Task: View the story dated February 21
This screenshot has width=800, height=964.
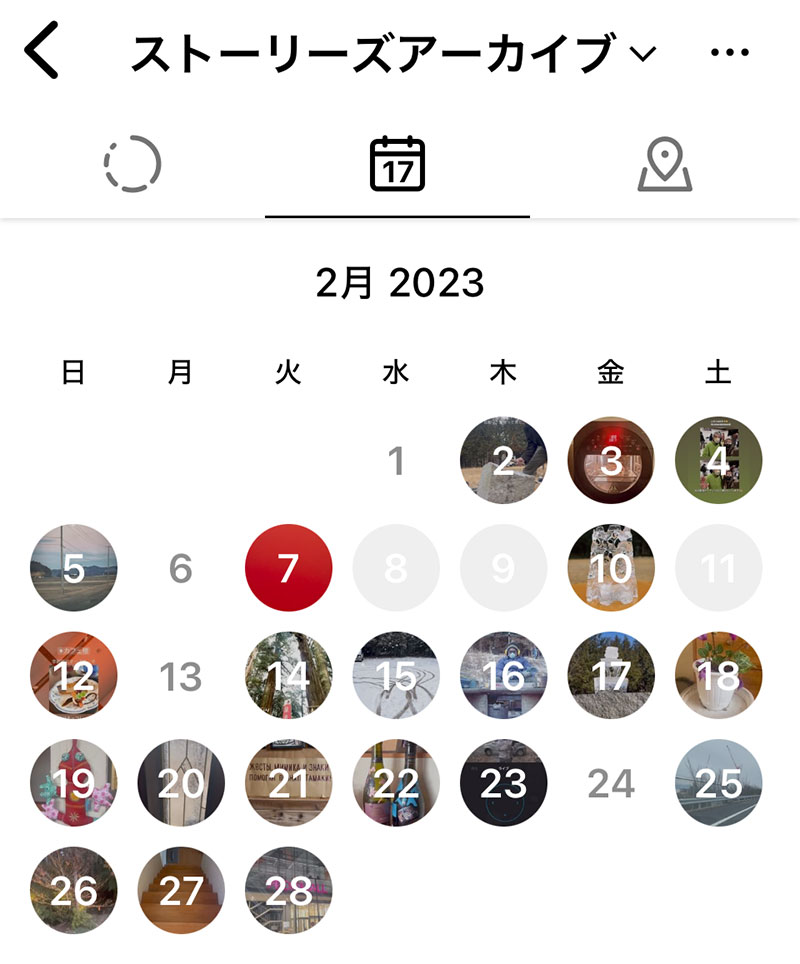Action: 288,783
